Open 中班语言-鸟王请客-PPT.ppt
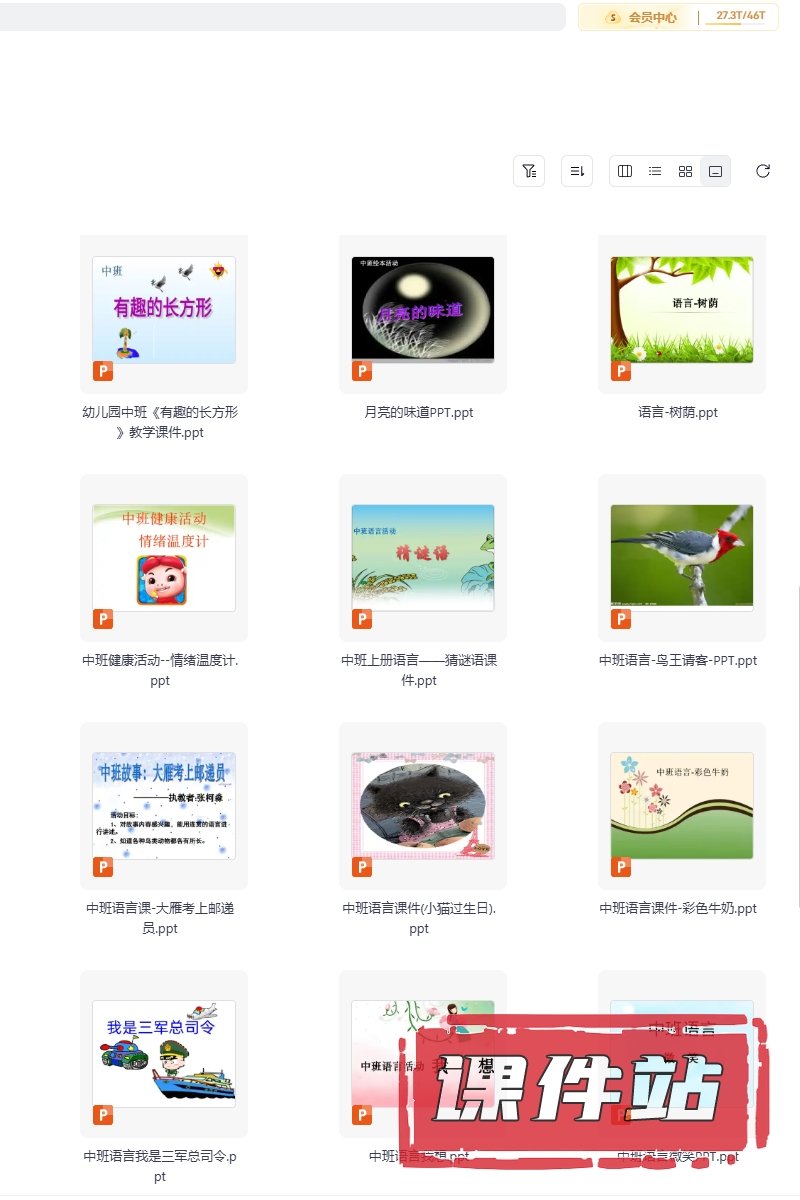 click(x=682, y=558)
